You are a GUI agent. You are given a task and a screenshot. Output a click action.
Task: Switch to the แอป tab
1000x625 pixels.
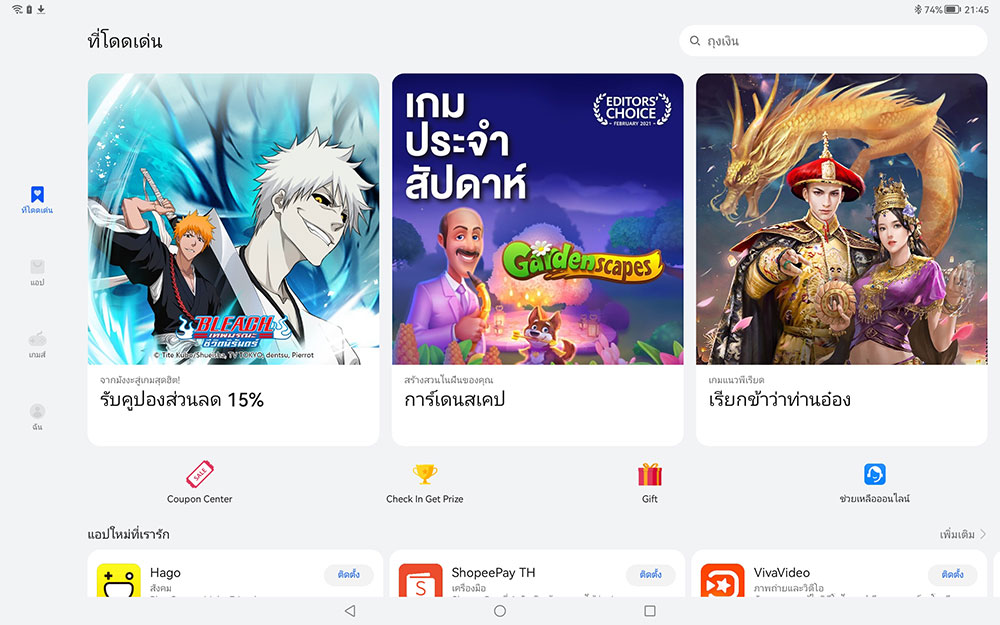[x=37, y=272]
